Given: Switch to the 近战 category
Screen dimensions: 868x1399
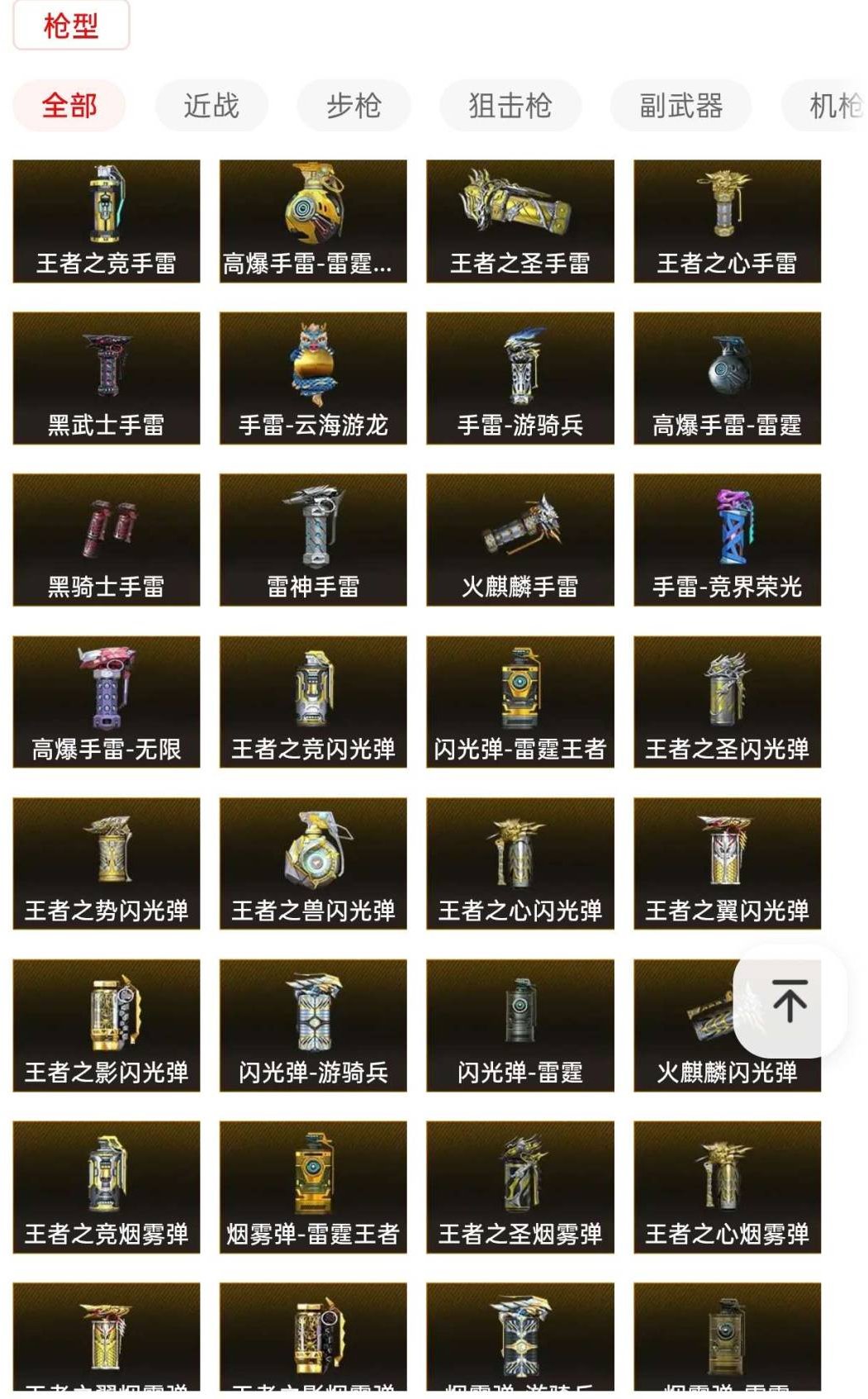Looking at the screenshot, I should pos(211,106).
